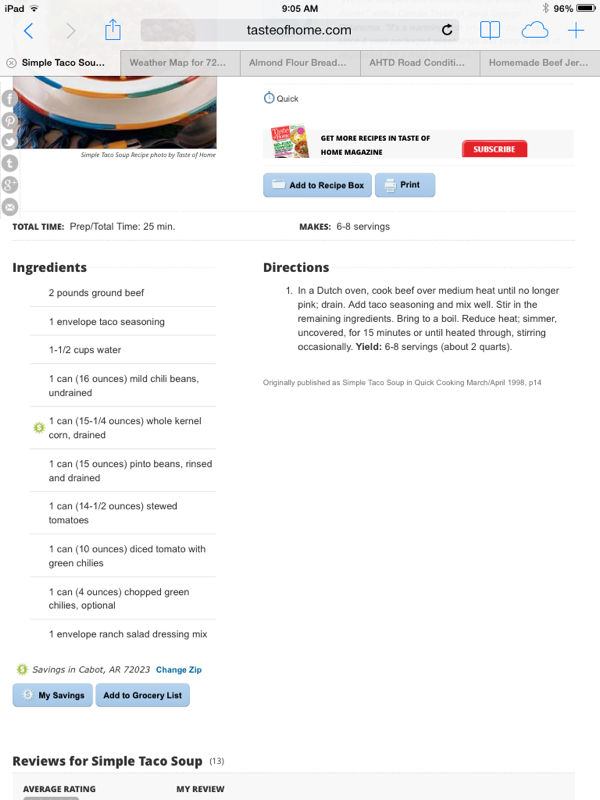Open iCloud tabs
Viewport: 600px width, 800px height.
click(535, 31)
